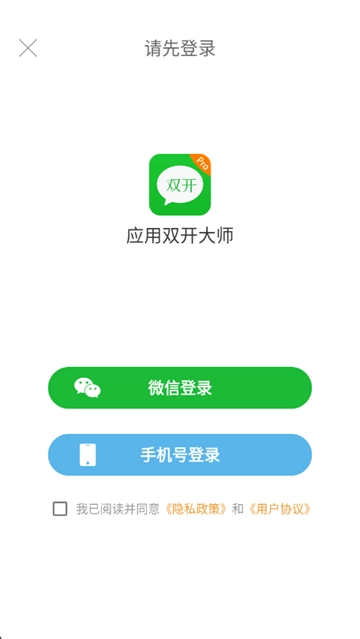
Task: Choose 手机号登录 to log in
Action: point(180,454)
